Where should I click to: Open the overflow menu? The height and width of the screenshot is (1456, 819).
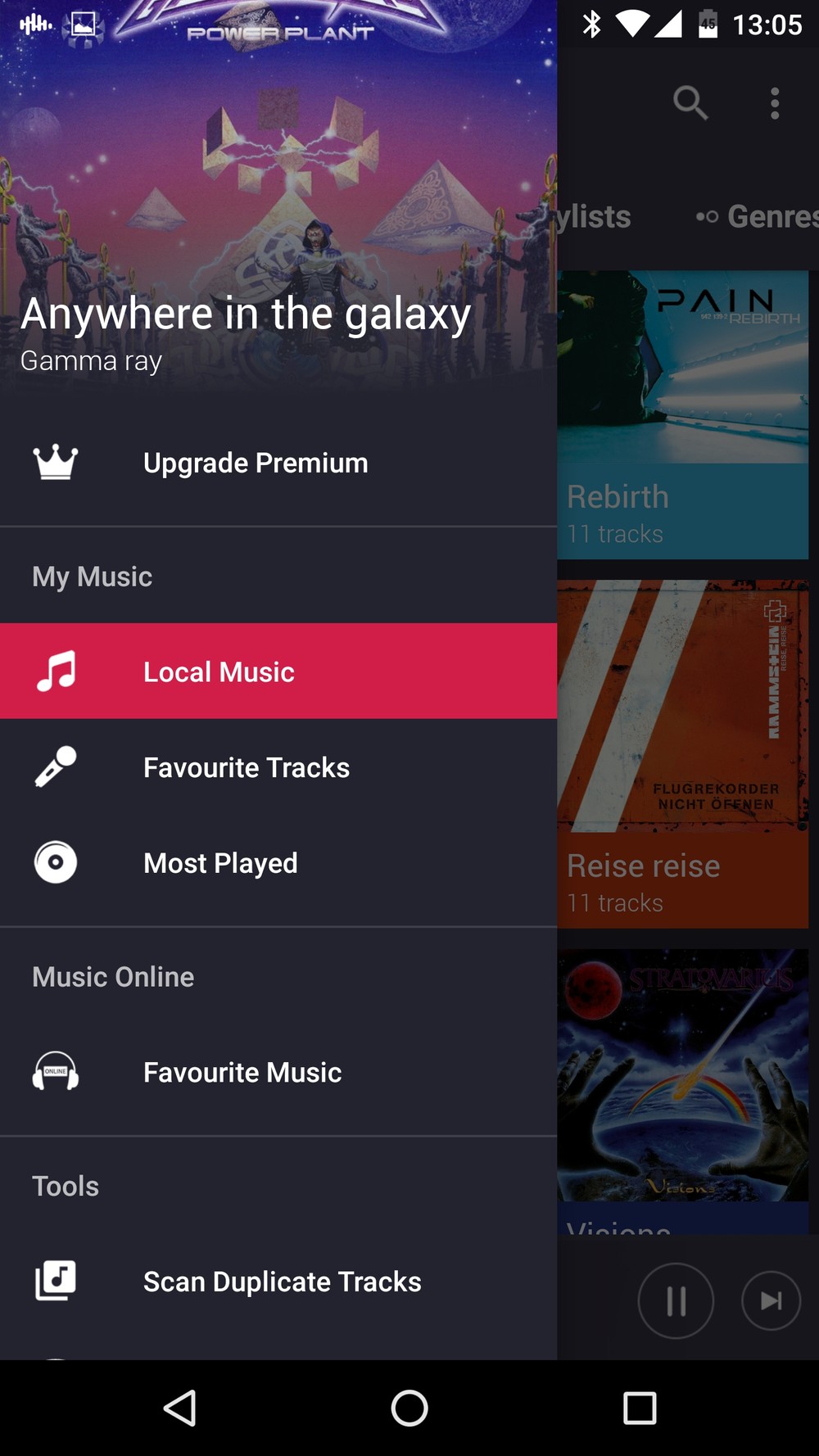775,104
